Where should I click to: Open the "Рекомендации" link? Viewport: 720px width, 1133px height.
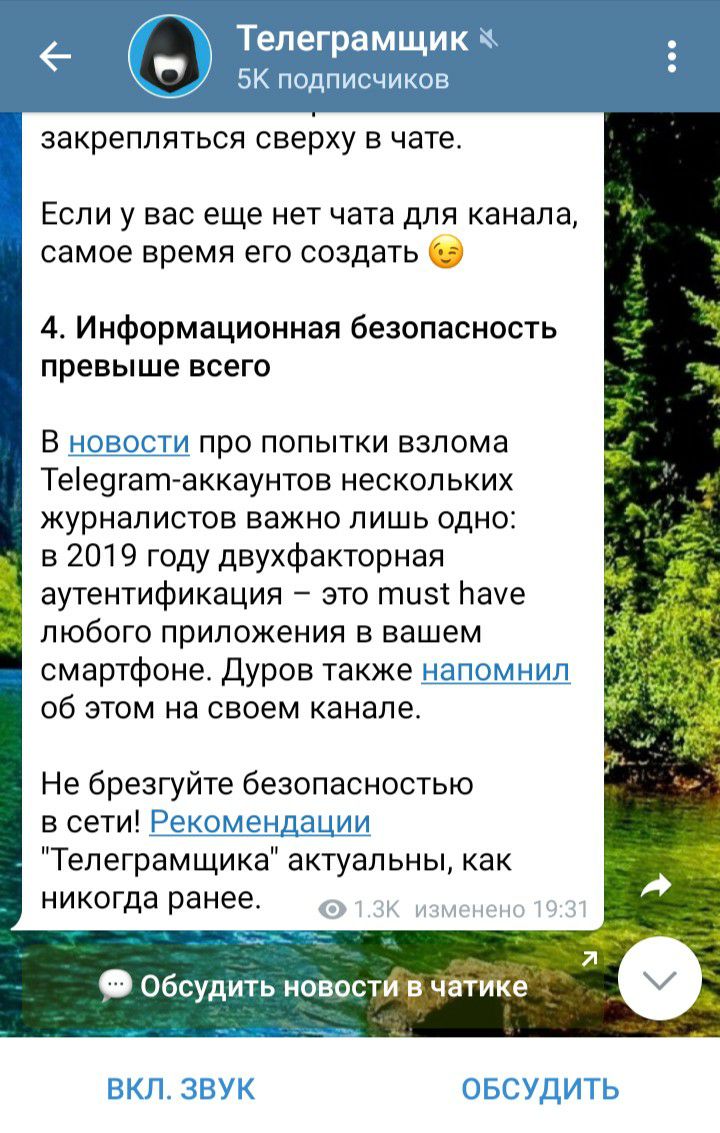(x=260, y=822)
